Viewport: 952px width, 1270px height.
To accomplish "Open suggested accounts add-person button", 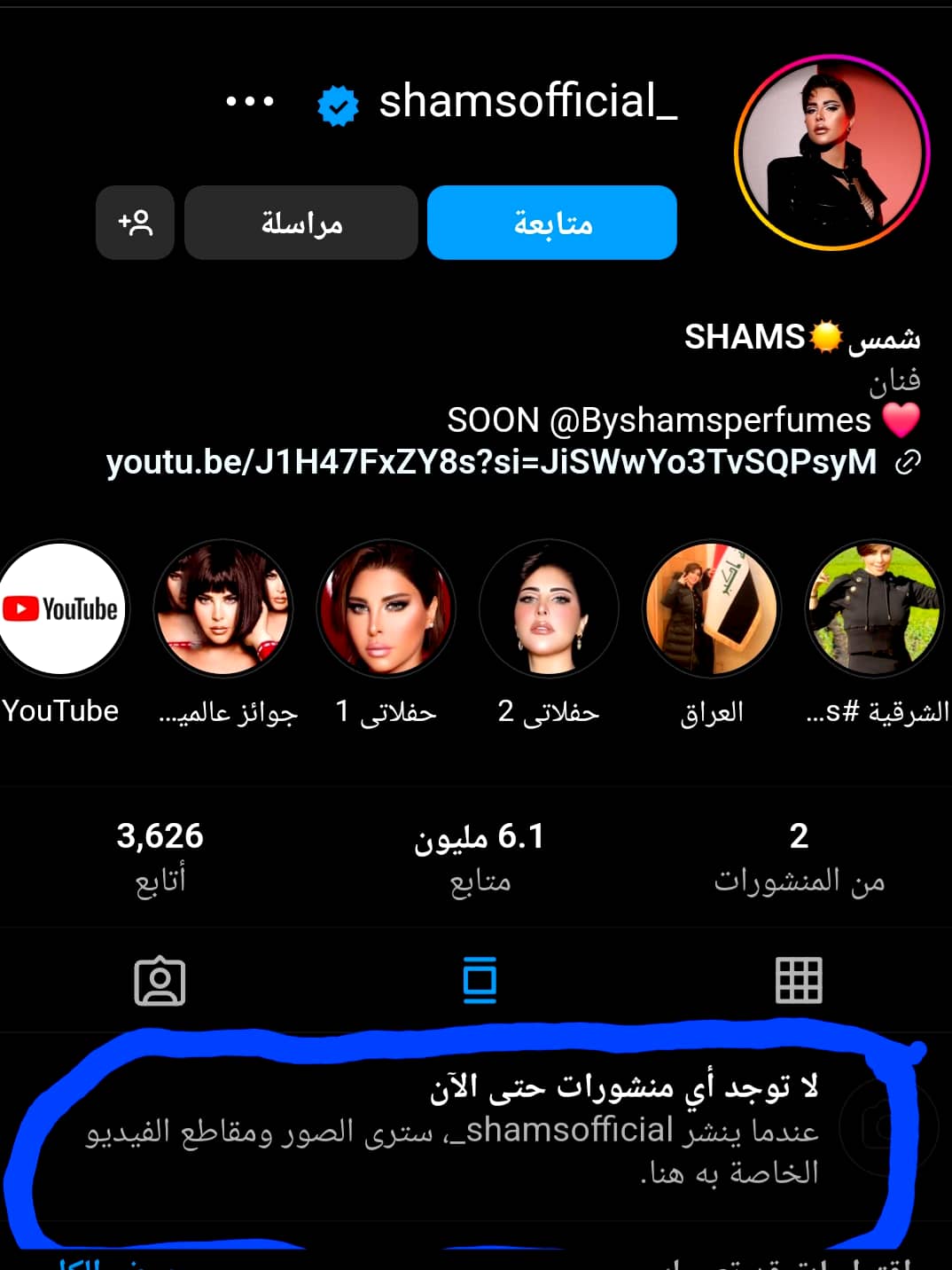I will [x=135, y=223].
